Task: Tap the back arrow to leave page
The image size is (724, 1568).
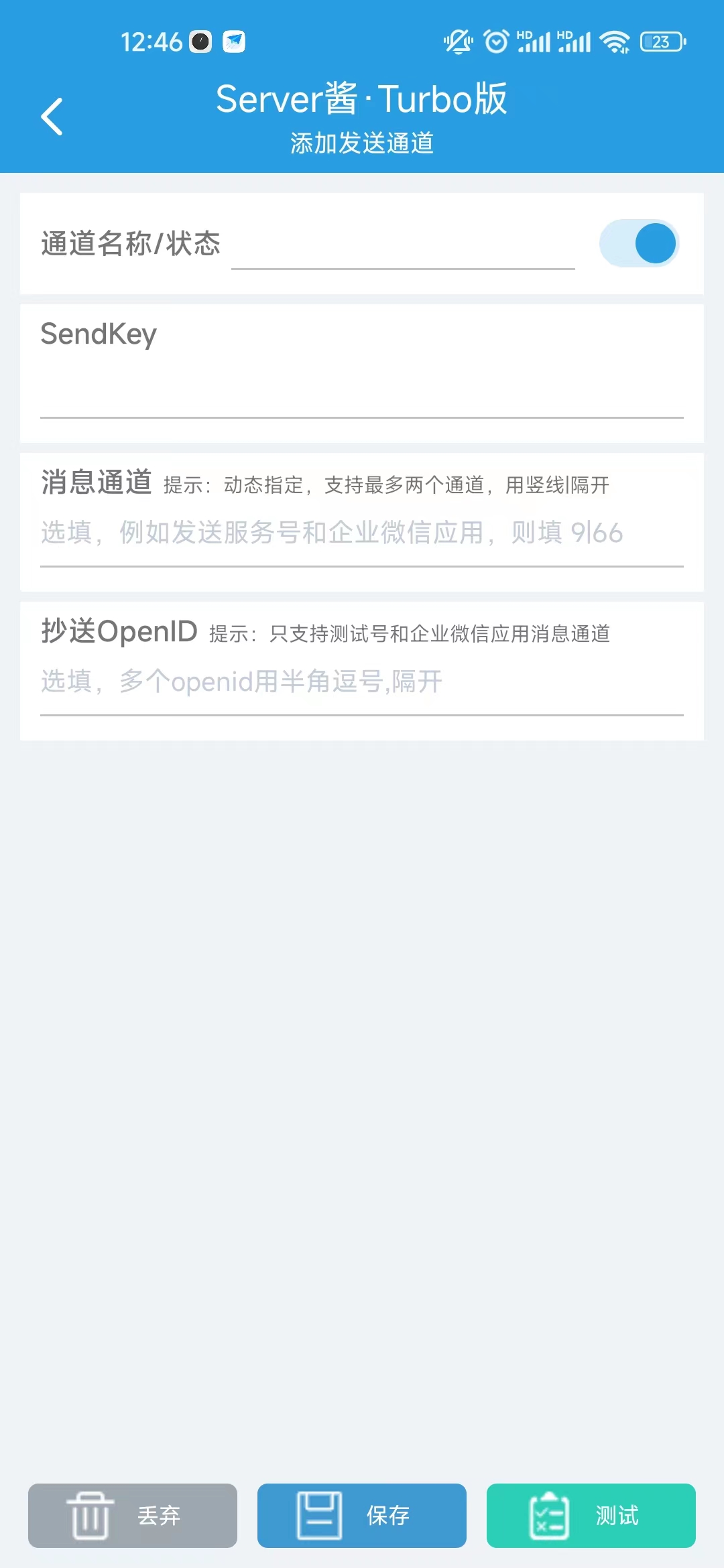Action: [x=51, y=115]
